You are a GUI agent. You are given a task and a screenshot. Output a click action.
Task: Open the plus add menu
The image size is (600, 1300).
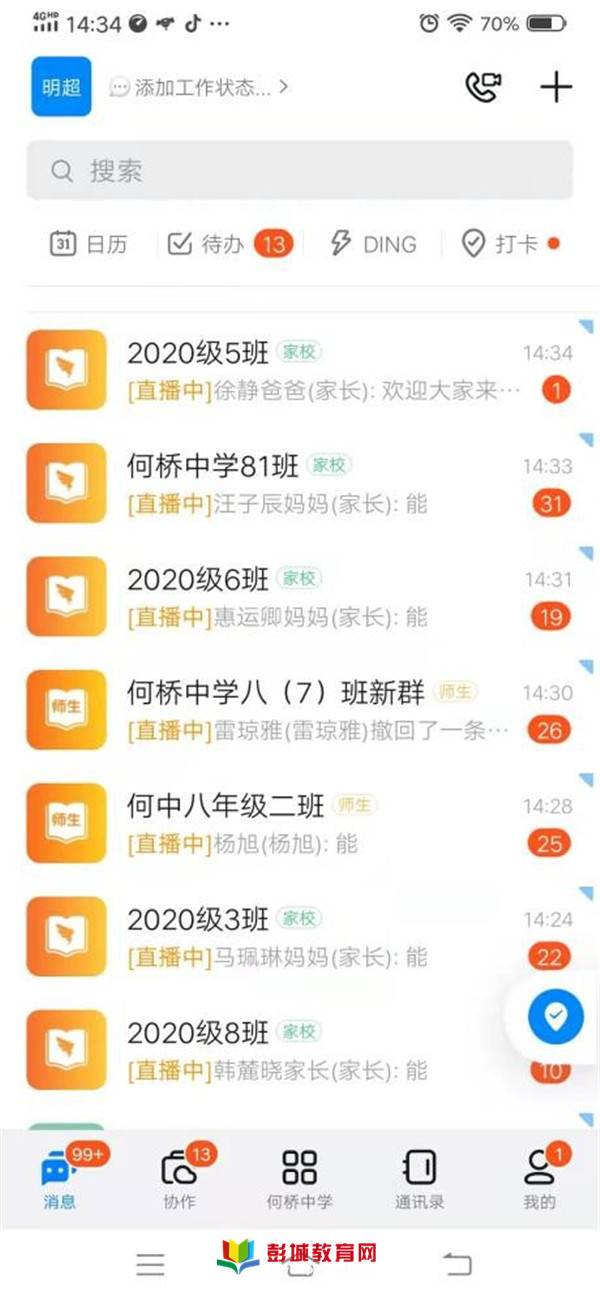[556, 87]
